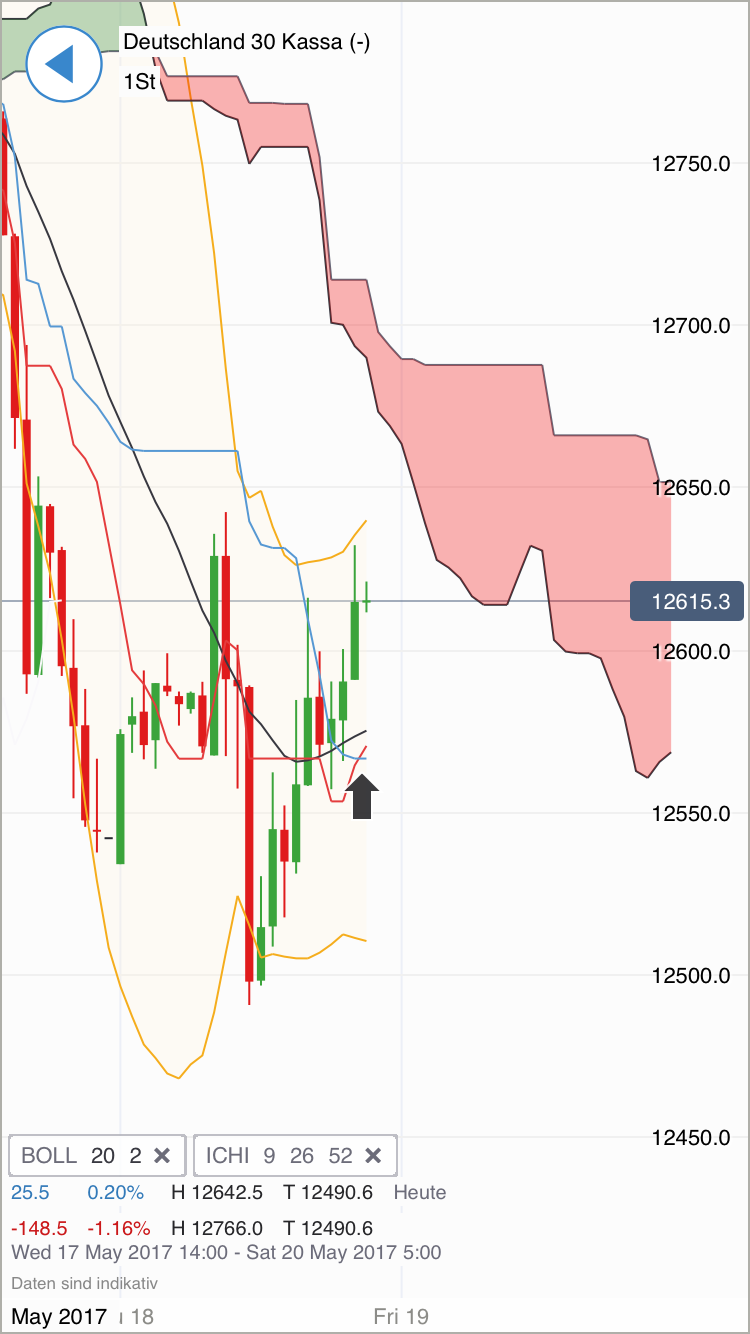Select the Fri 19 date label

pyautogui.click(x=397, y=1316)
